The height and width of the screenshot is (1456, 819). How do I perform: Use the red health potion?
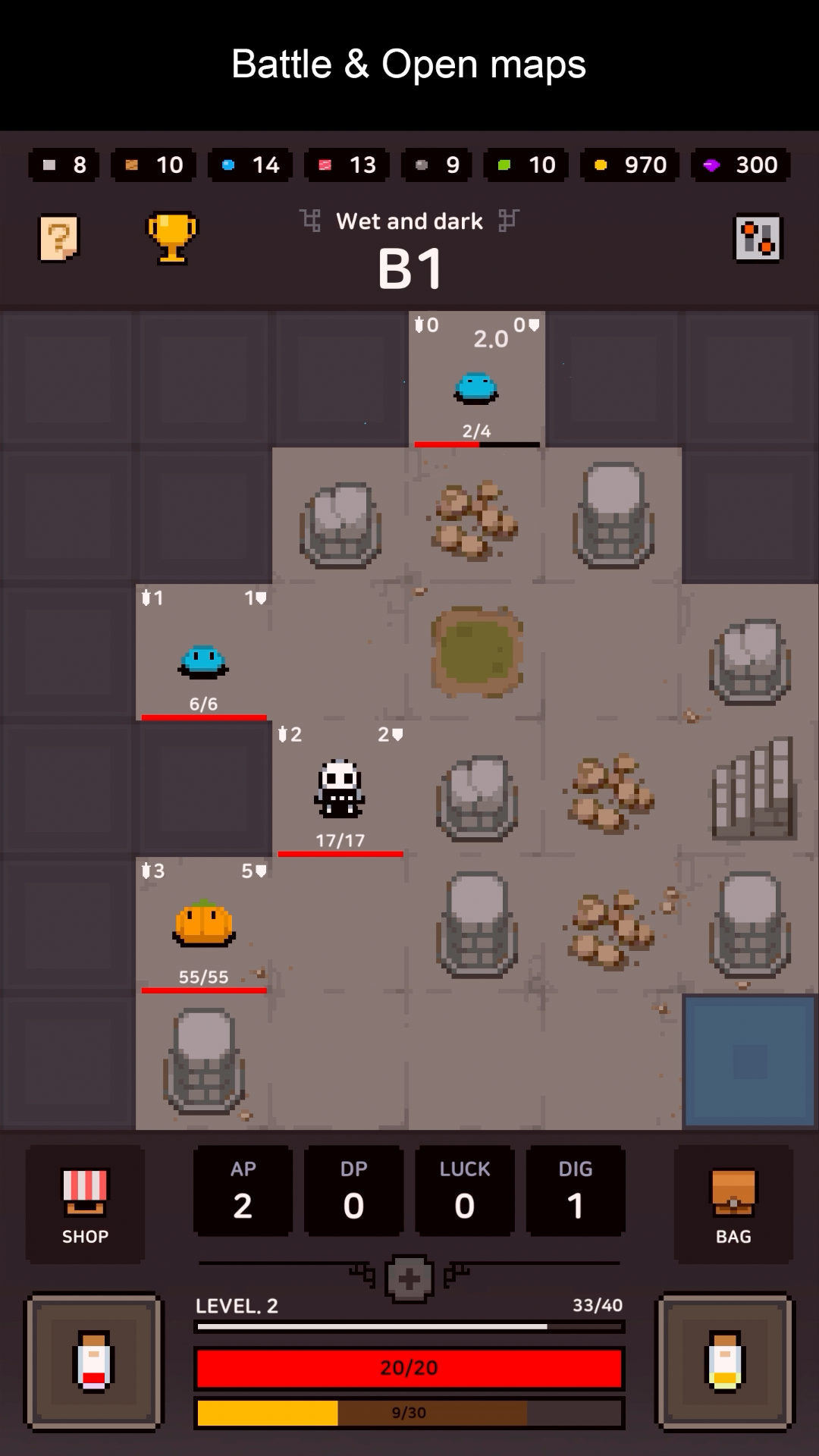tap(94, 1362)
